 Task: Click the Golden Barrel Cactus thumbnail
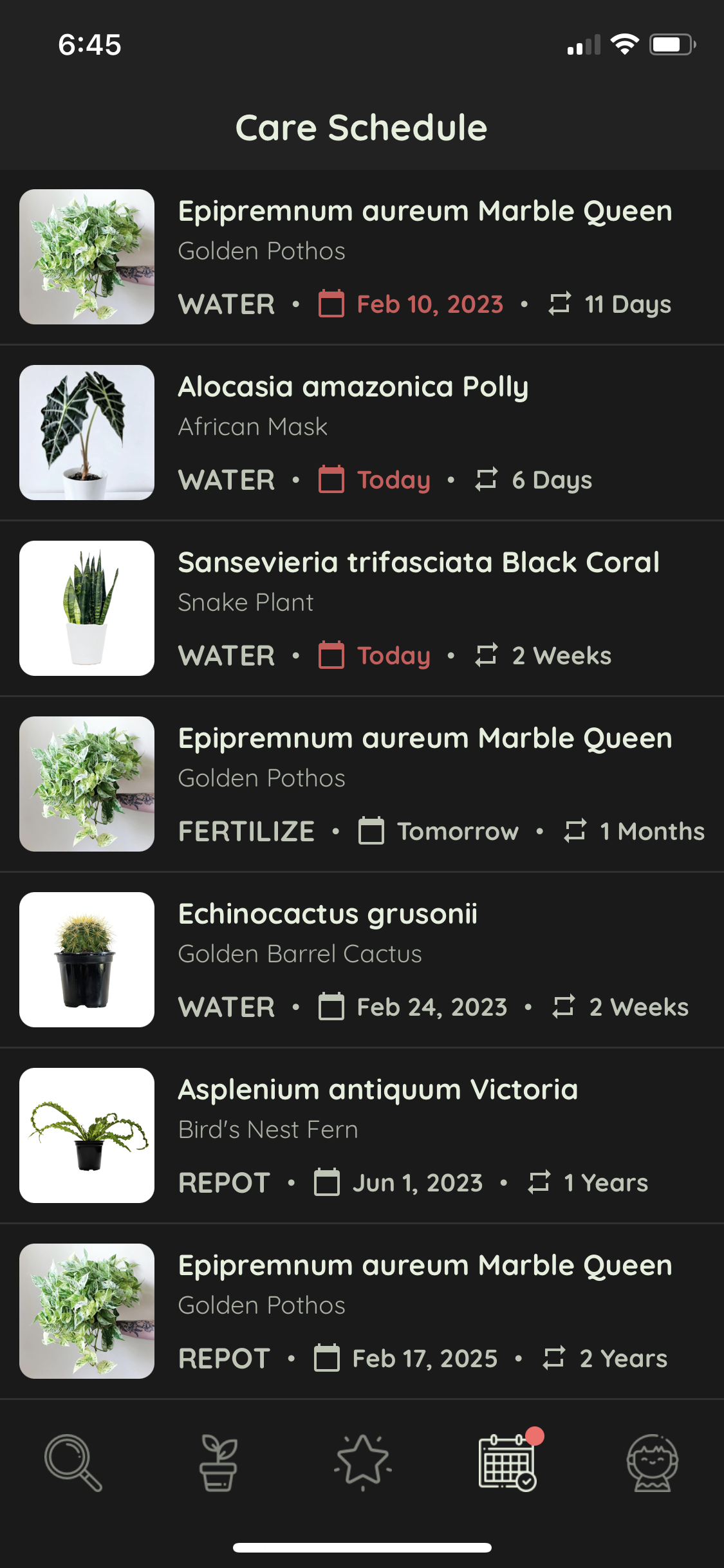pos(88,959)
